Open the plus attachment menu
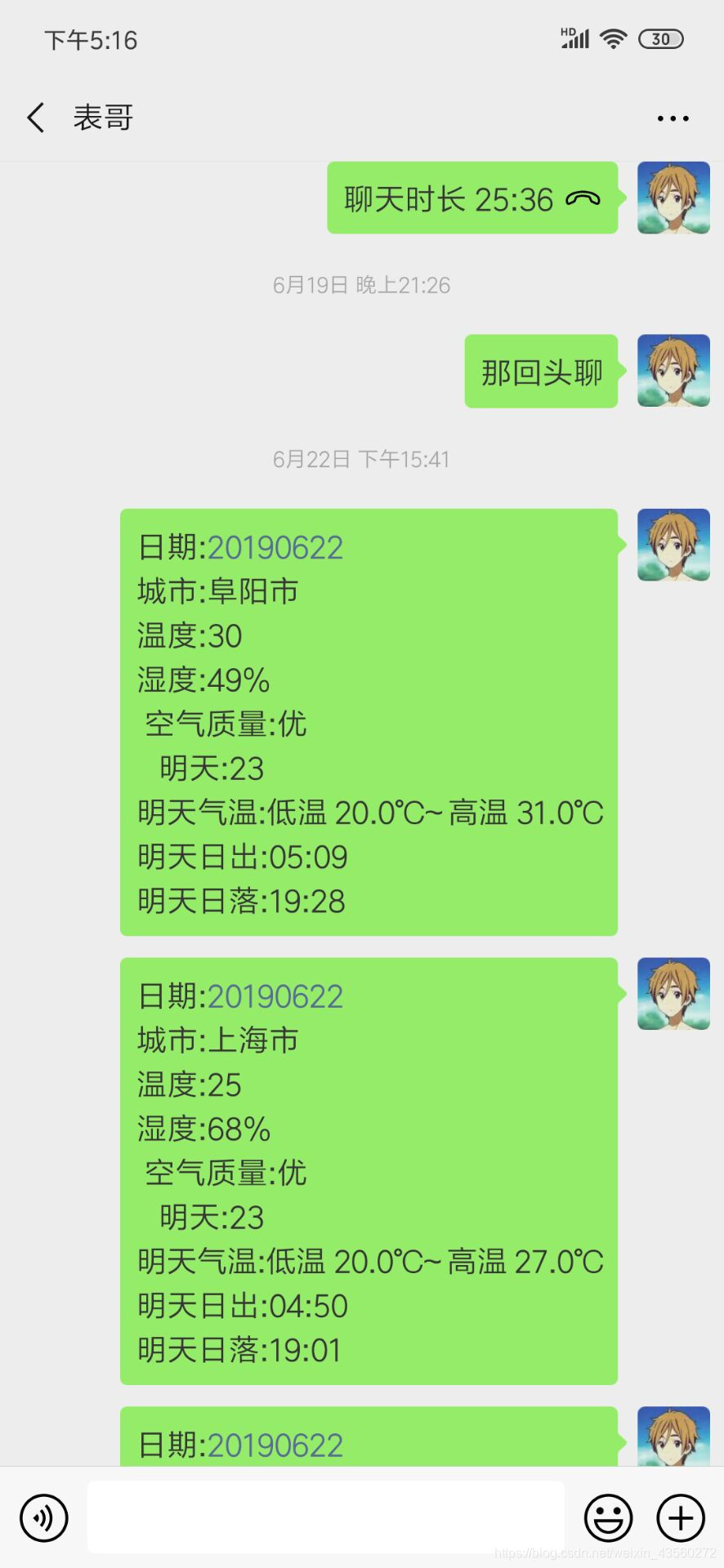Image resolution: width=724 pixels, height=1568 pixels. [680, 1518]
